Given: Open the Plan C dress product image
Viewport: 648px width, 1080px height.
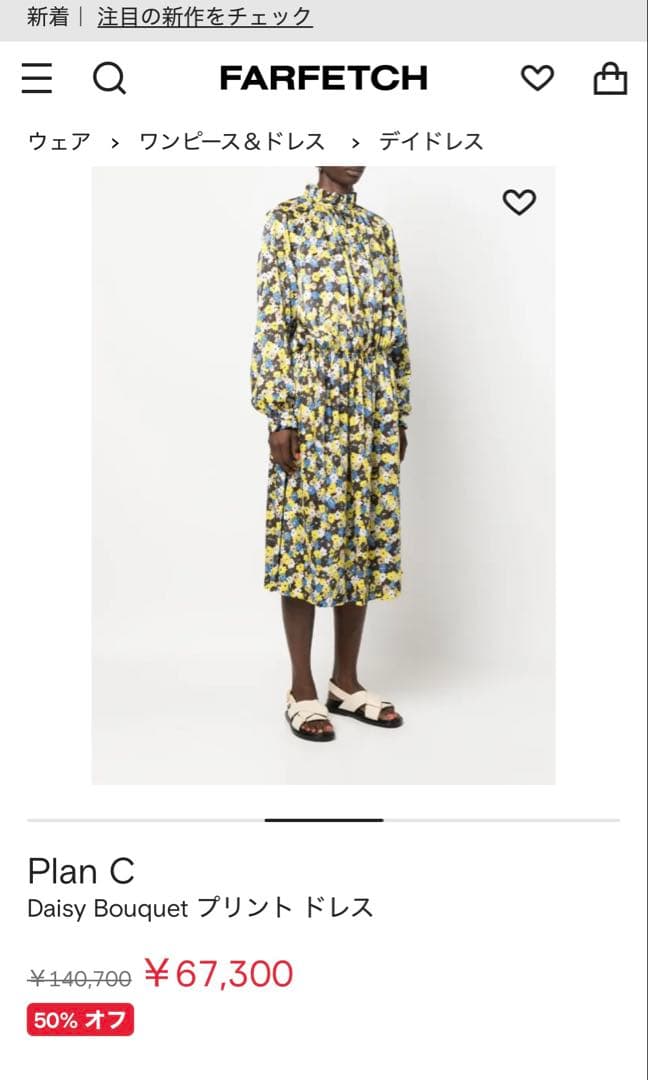Looking at the screenshot, I should tap(323, 475).
